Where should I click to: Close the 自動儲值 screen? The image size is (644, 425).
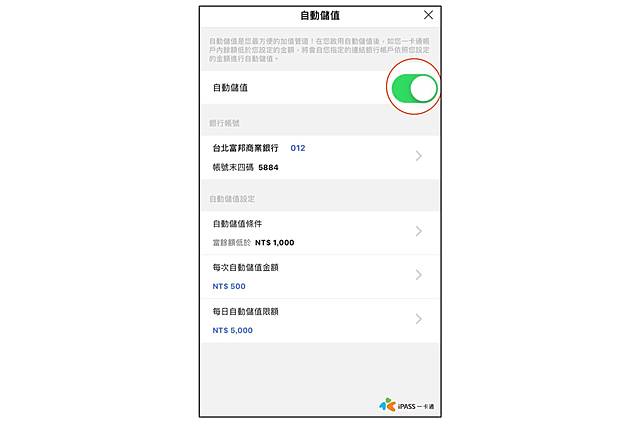[429, 15]
